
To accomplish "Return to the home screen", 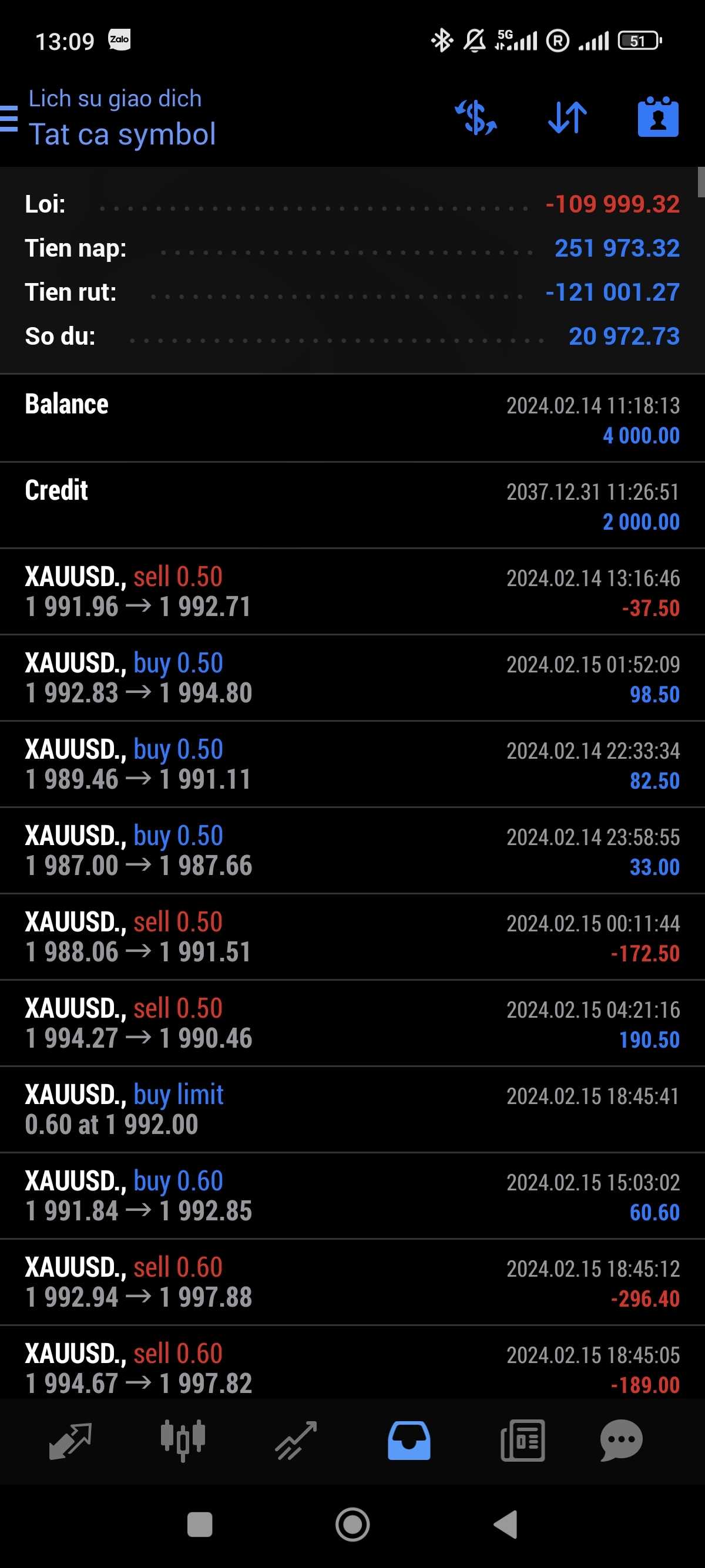I will [x=352, y=1524].
